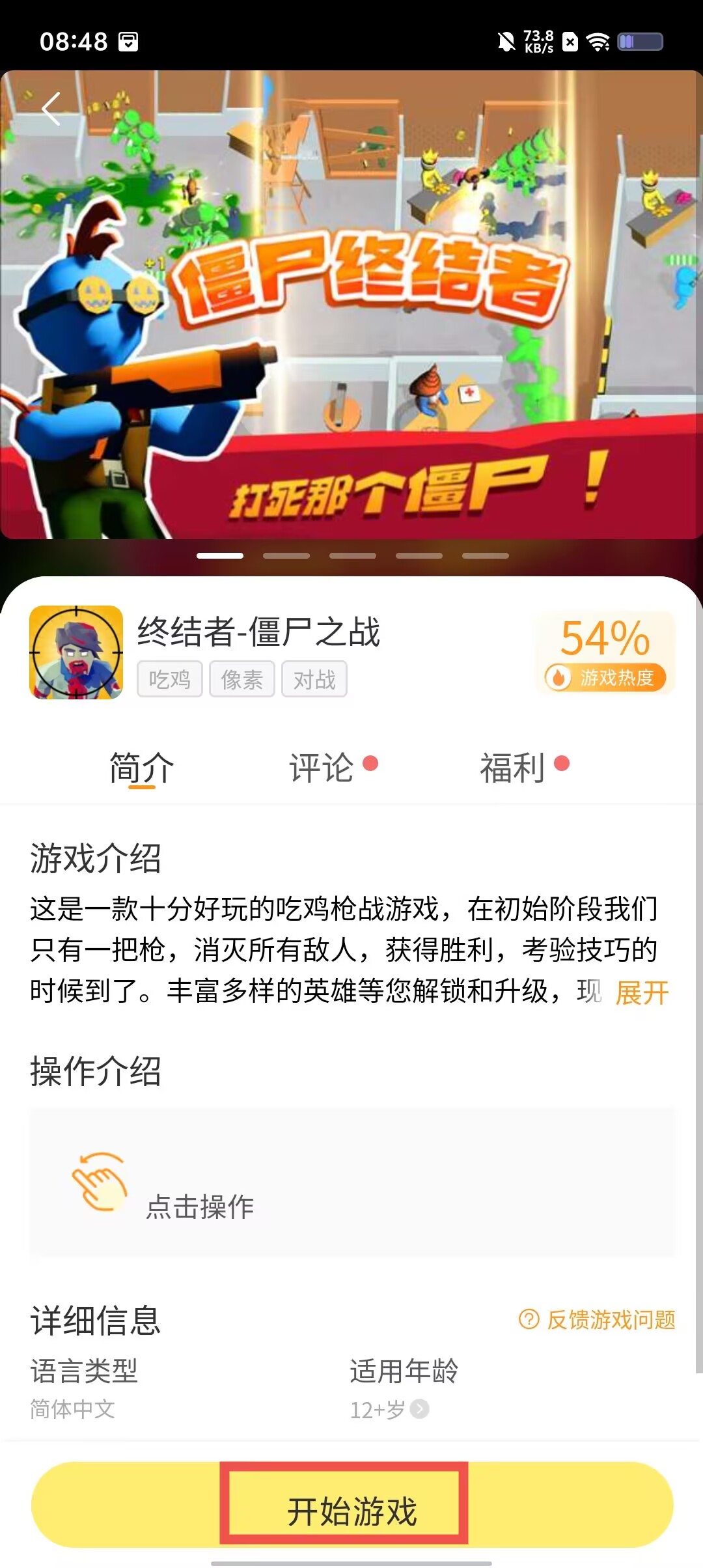Image resolution: width=703 pixels, height=1568 pixels.
Task: Tap the arrow next to 12+岁
Action: 420,1409
